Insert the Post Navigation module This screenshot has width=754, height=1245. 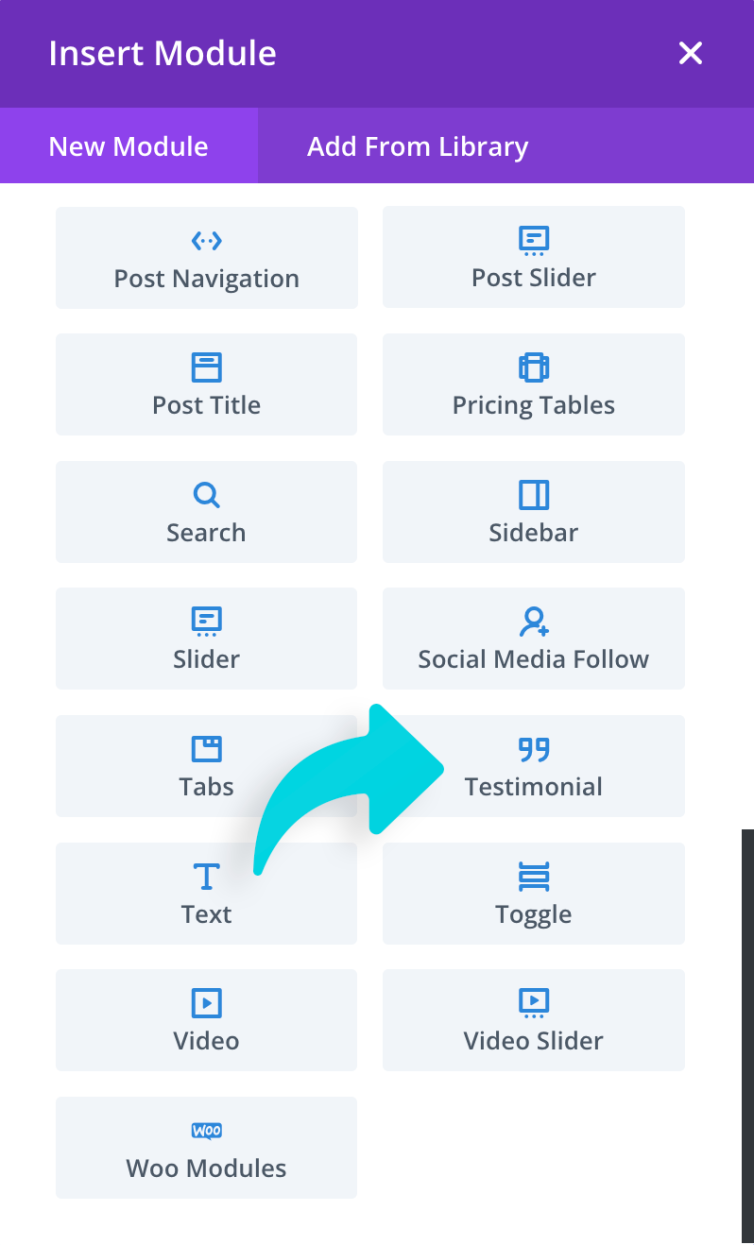click(x=206, y=258)
